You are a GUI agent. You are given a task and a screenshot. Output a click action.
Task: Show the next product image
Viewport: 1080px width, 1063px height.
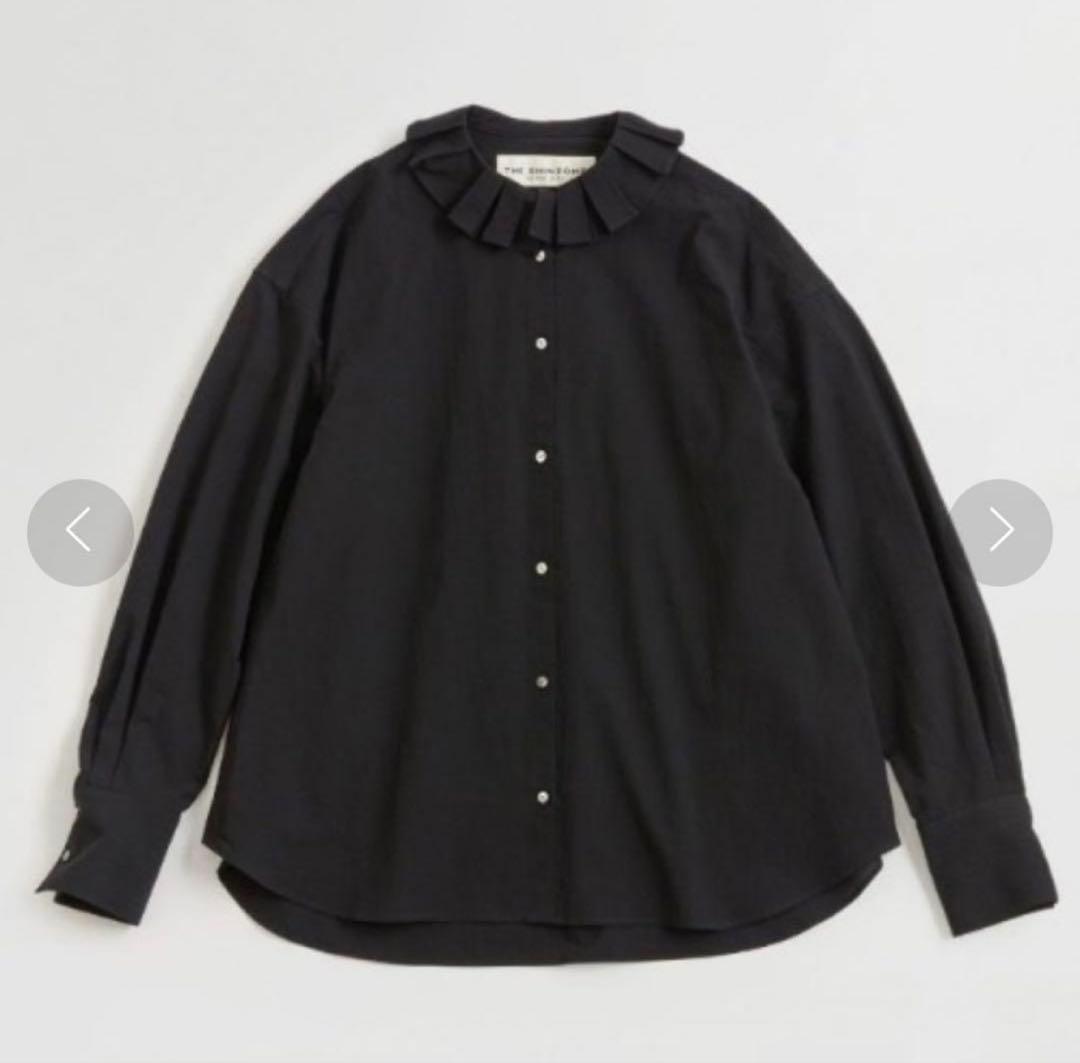tap(1000, 532)
